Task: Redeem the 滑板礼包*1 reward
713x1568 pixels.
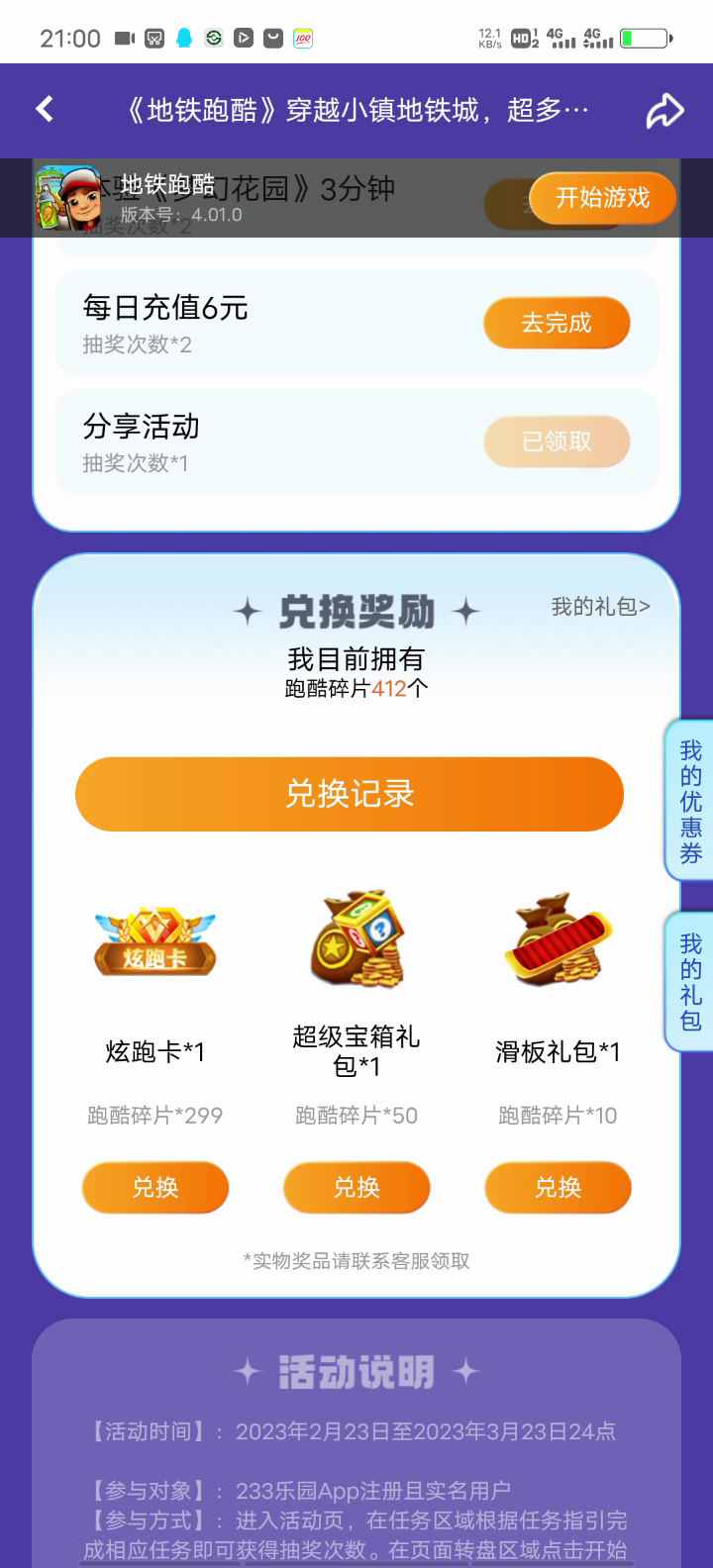Action: 558,1188
